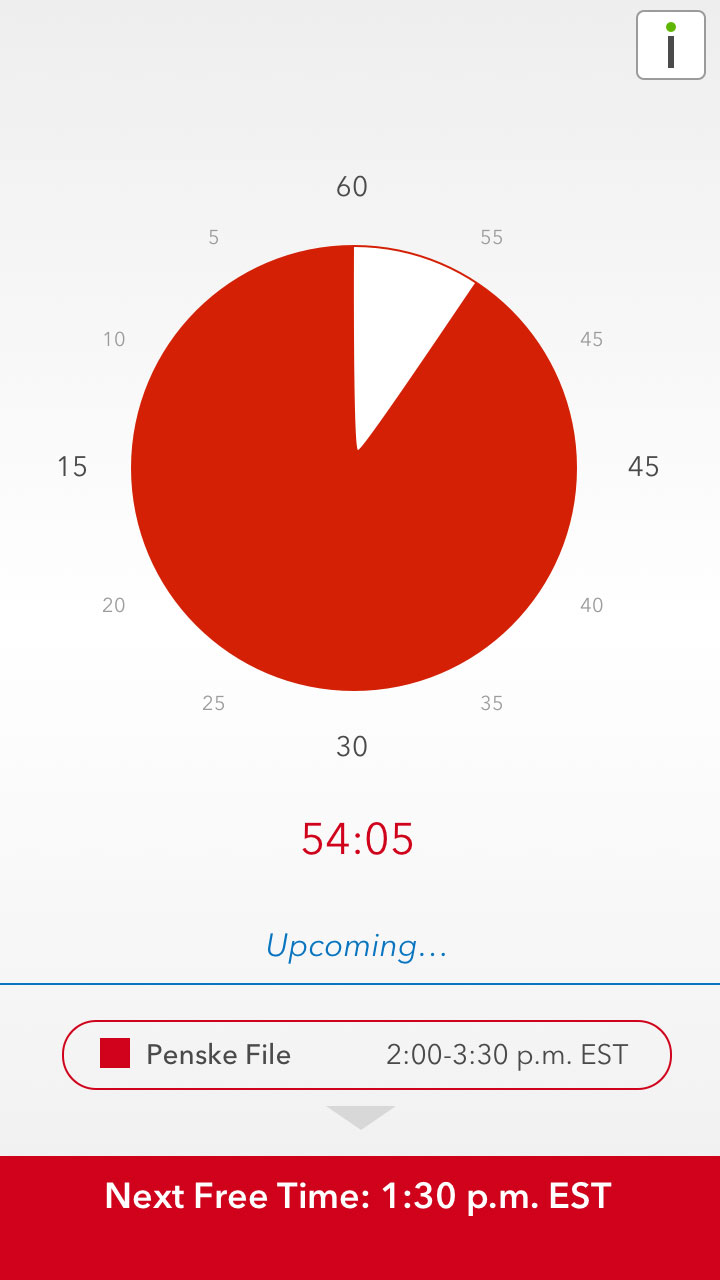Expand the upcoming list with the down arrow
Screen dimensions: 720x1280
pos(360,1118)
